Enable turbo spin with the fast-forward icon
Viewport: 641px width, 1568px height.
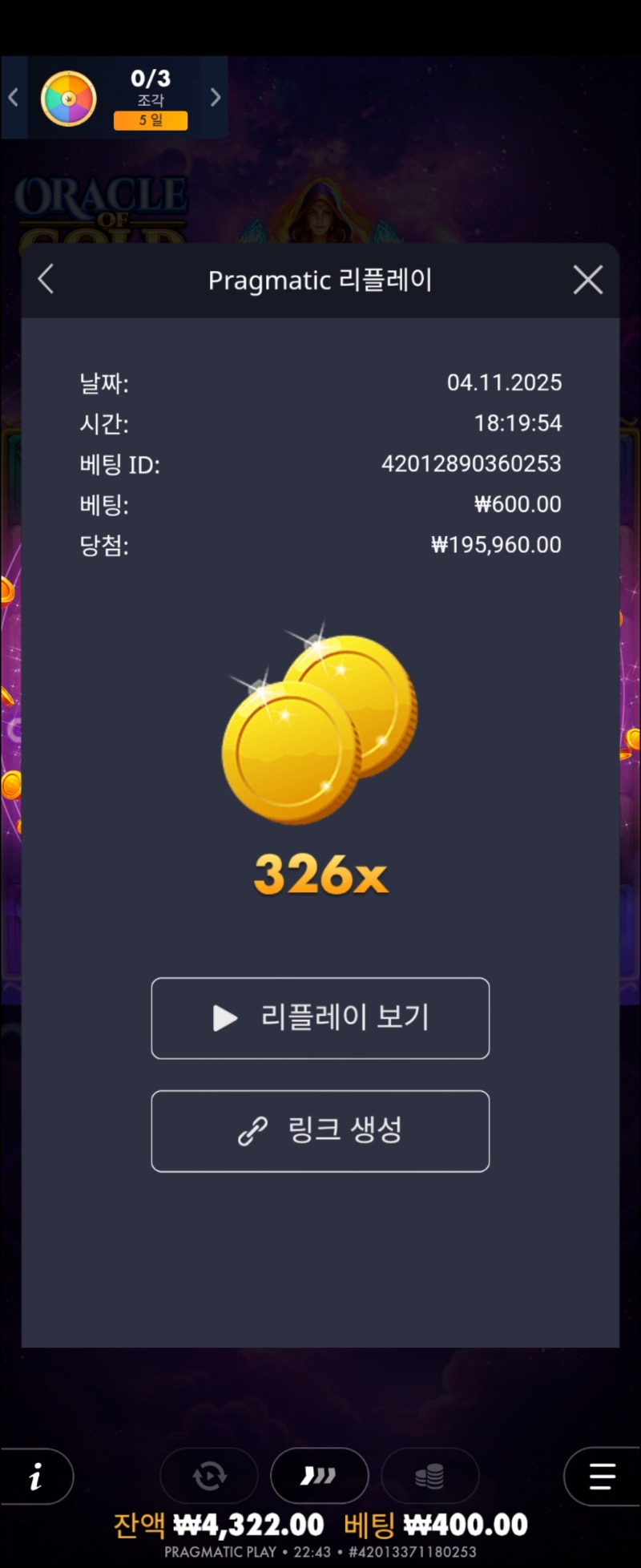[x=320, y=1477]
